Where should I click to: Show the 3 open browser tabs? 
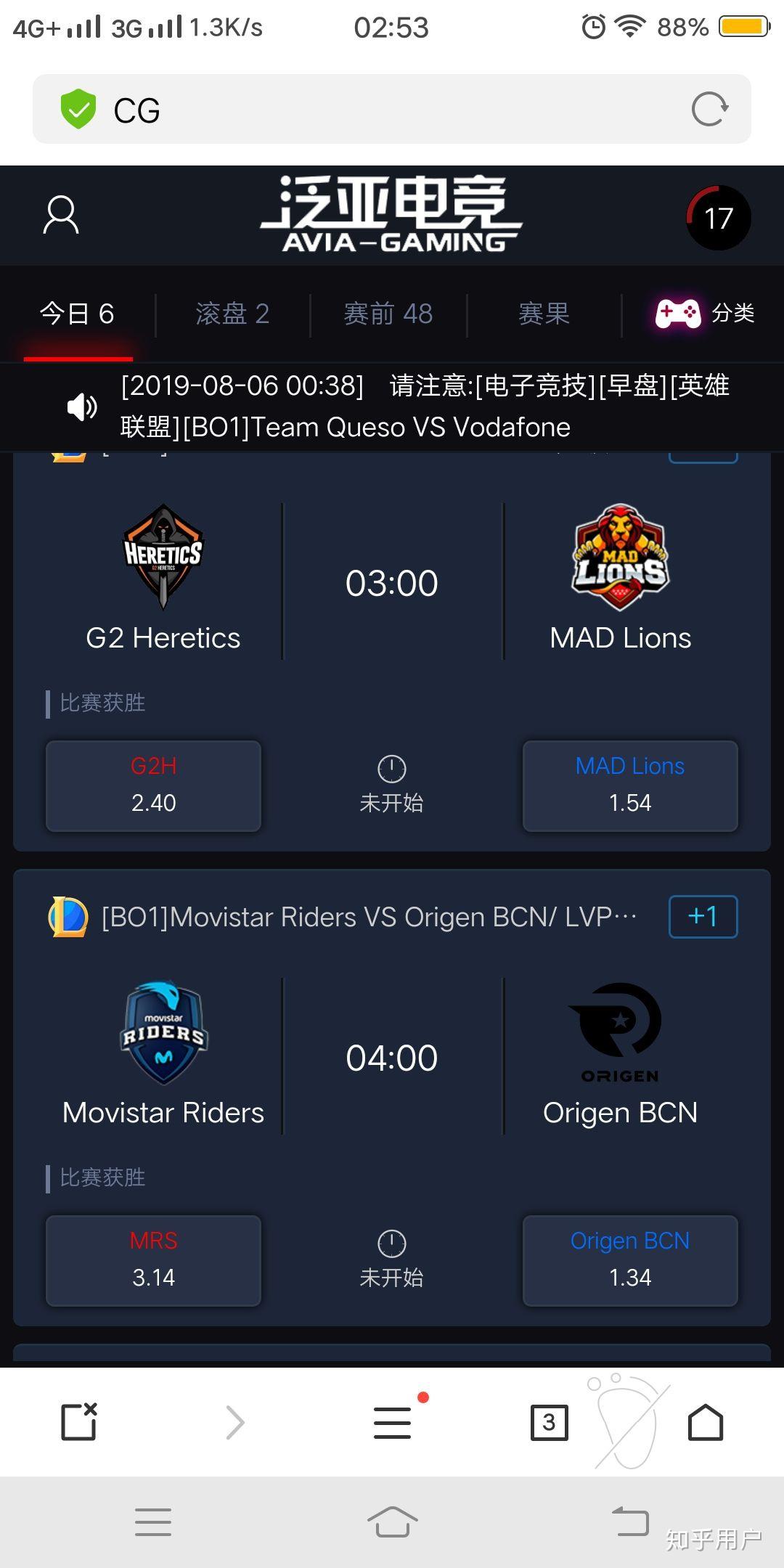pos(549,1423)
